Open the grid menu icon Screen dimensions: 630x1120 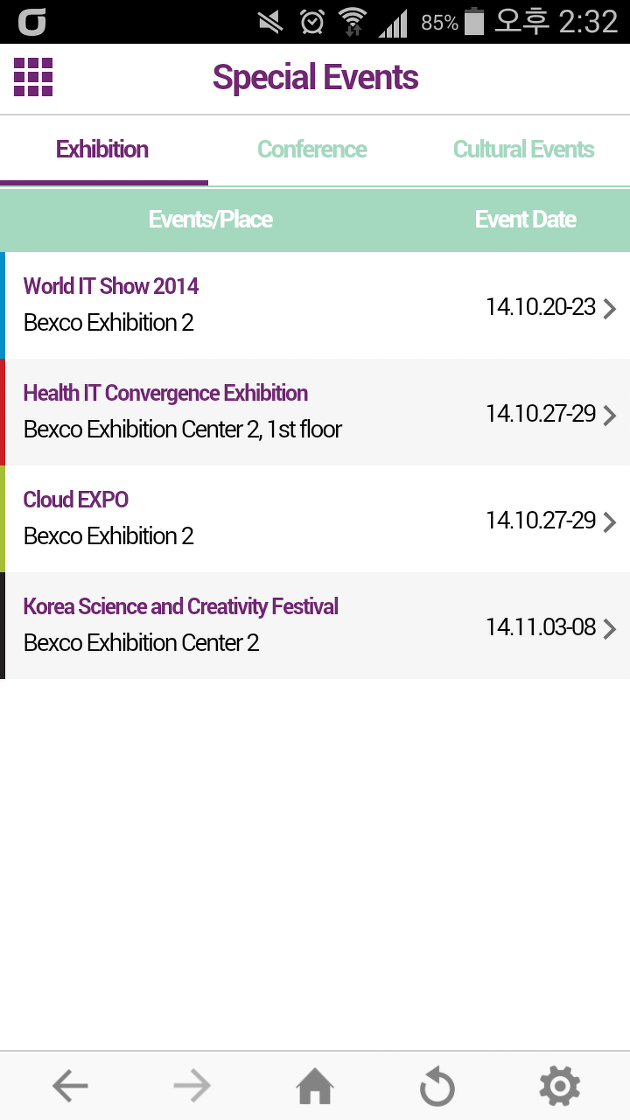pyautogui.click(x=34, y=77)
